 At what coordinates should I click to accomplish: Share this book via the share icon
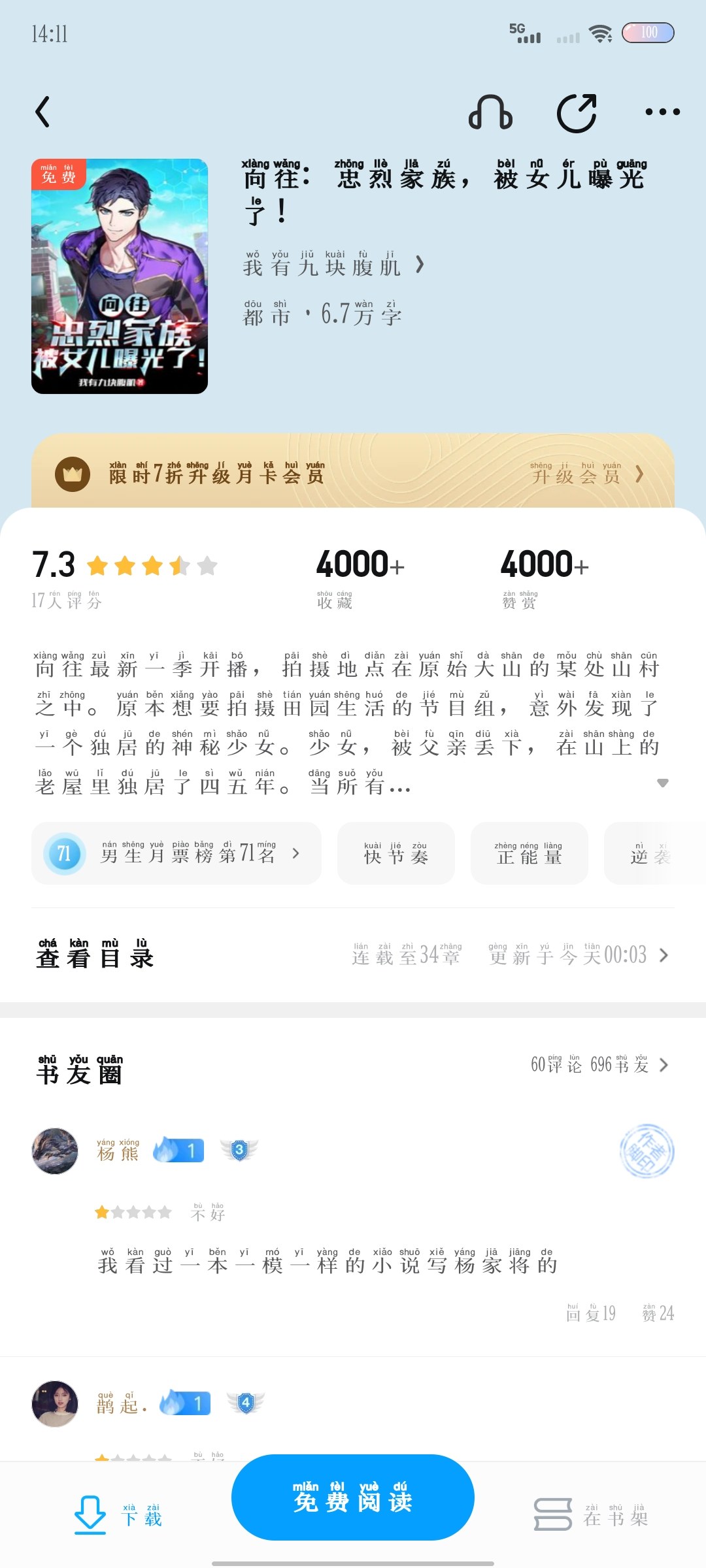pyautogui.click(x=577, y=112)
